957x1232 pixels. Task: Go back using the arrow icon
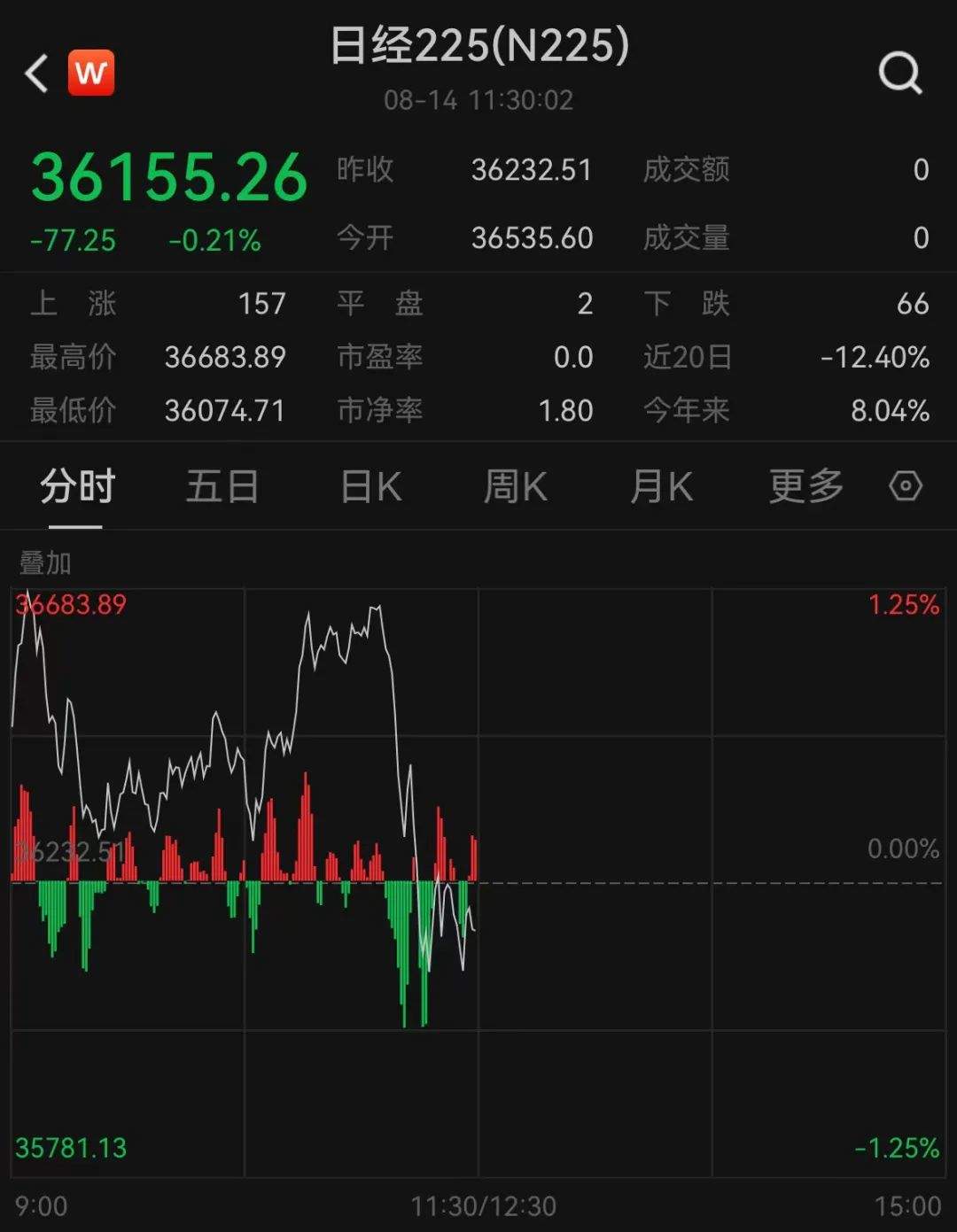point(37,74)
